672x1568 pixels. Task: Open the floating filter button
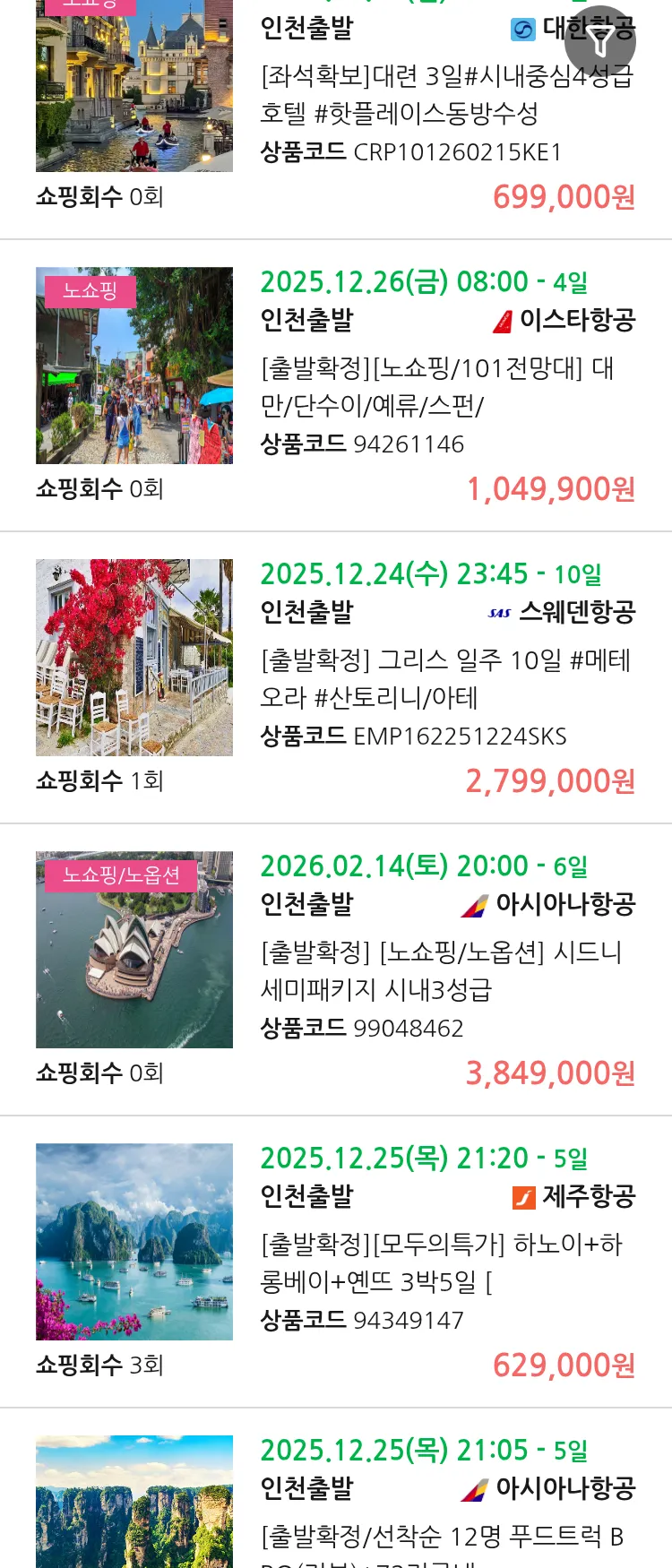(x=600, y=40)
